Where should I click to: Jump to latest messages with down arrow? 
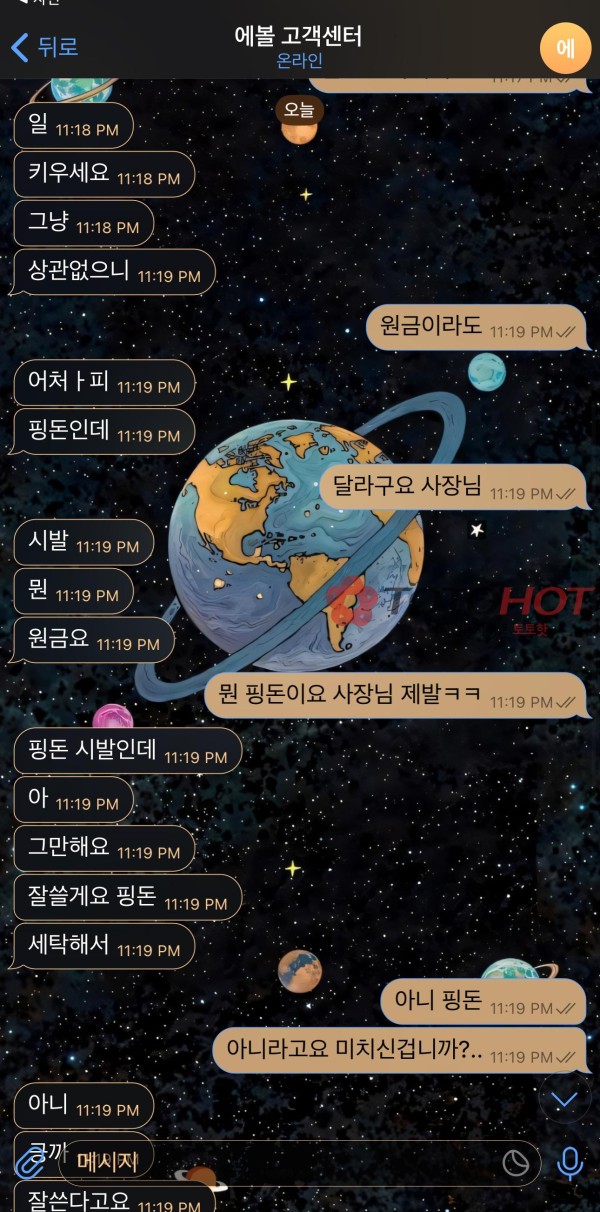pyautogui.click(x=564, y=1099)
